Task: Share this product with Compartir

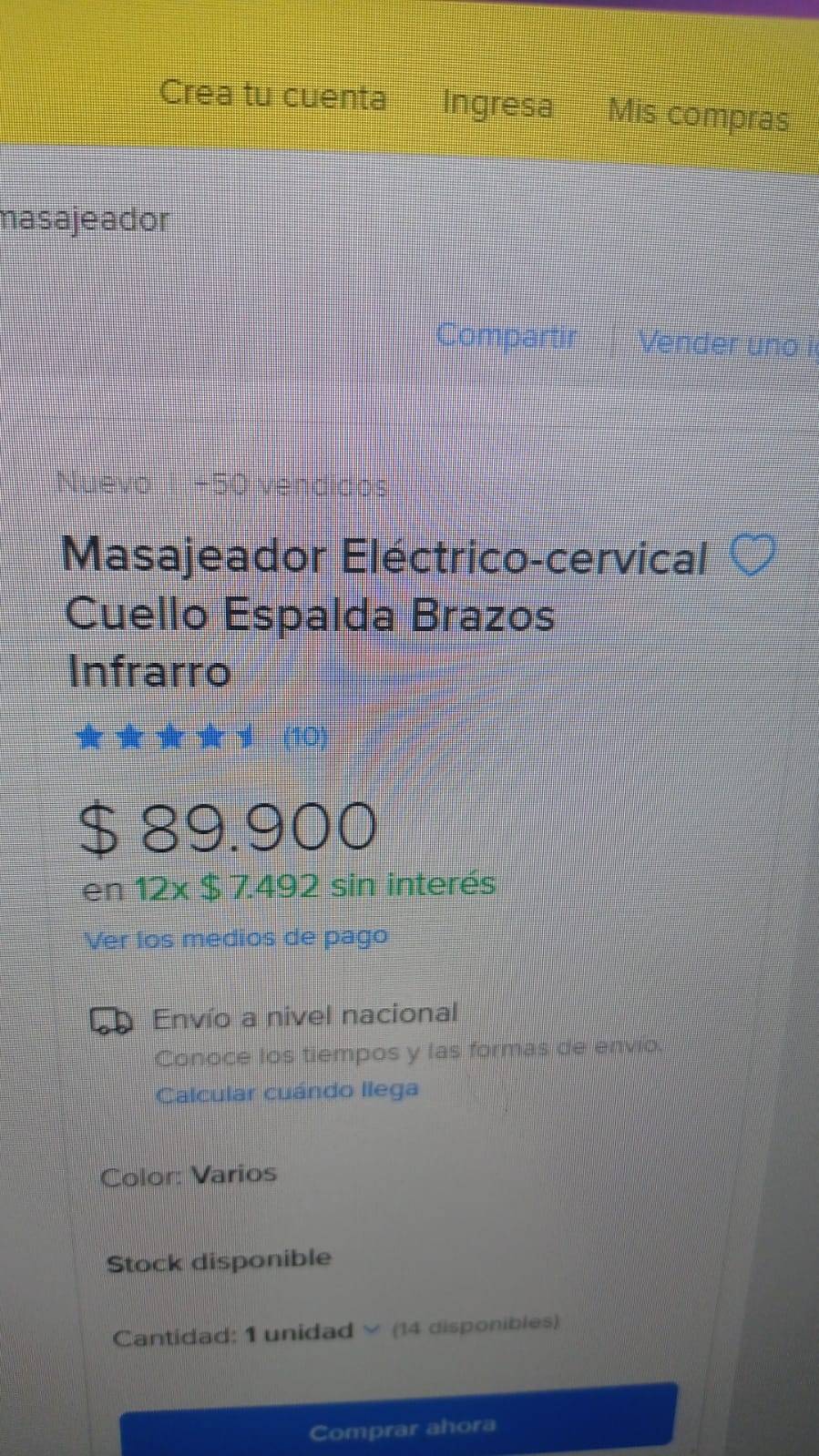Action: pyautogui.click(x=506, y=335)
